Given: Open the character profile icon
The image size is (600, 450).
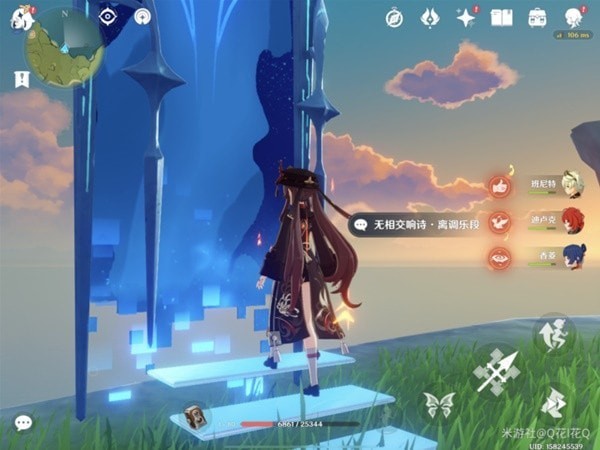Looking at the screenshot, I should tap(573, 17).
